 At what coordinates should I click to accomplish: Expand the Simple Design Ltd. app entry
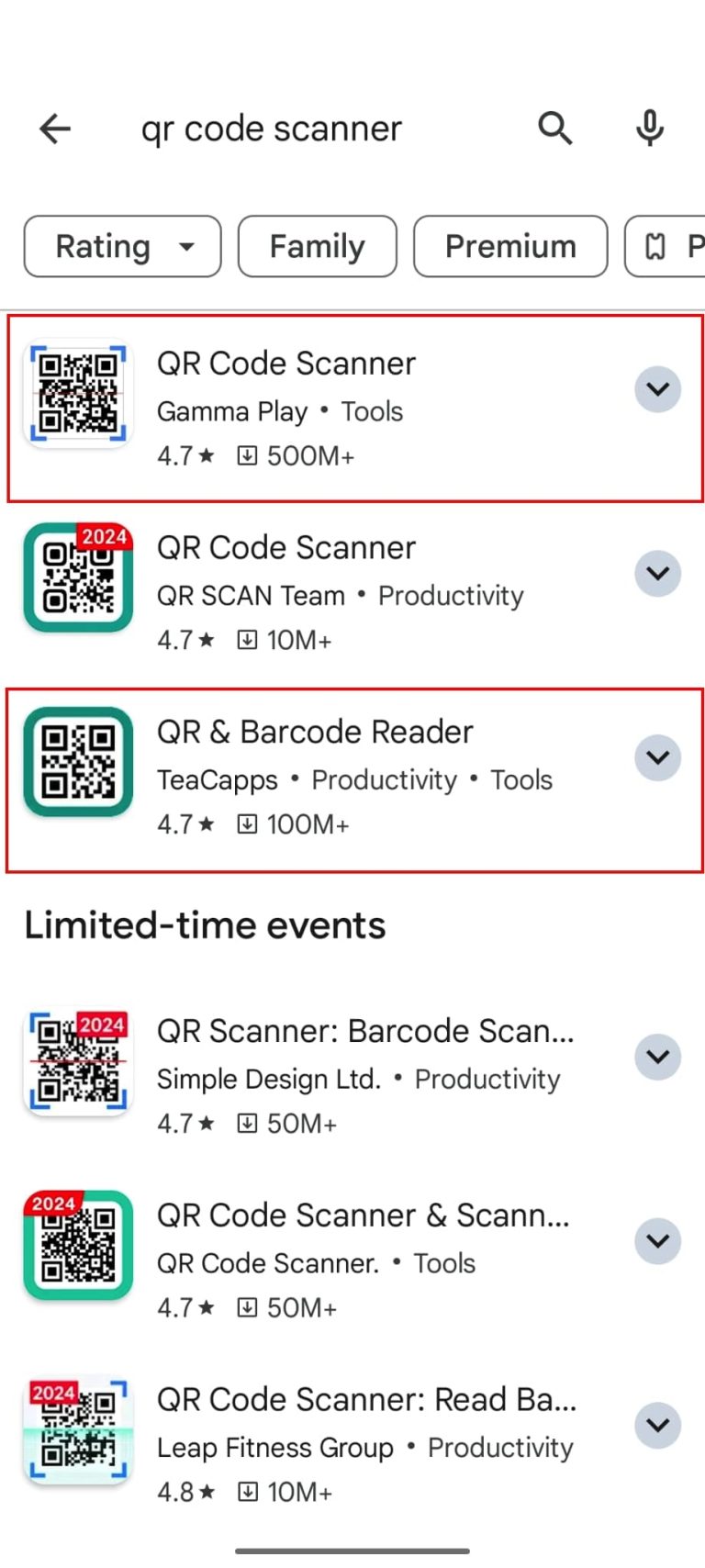pos(658,1057)
